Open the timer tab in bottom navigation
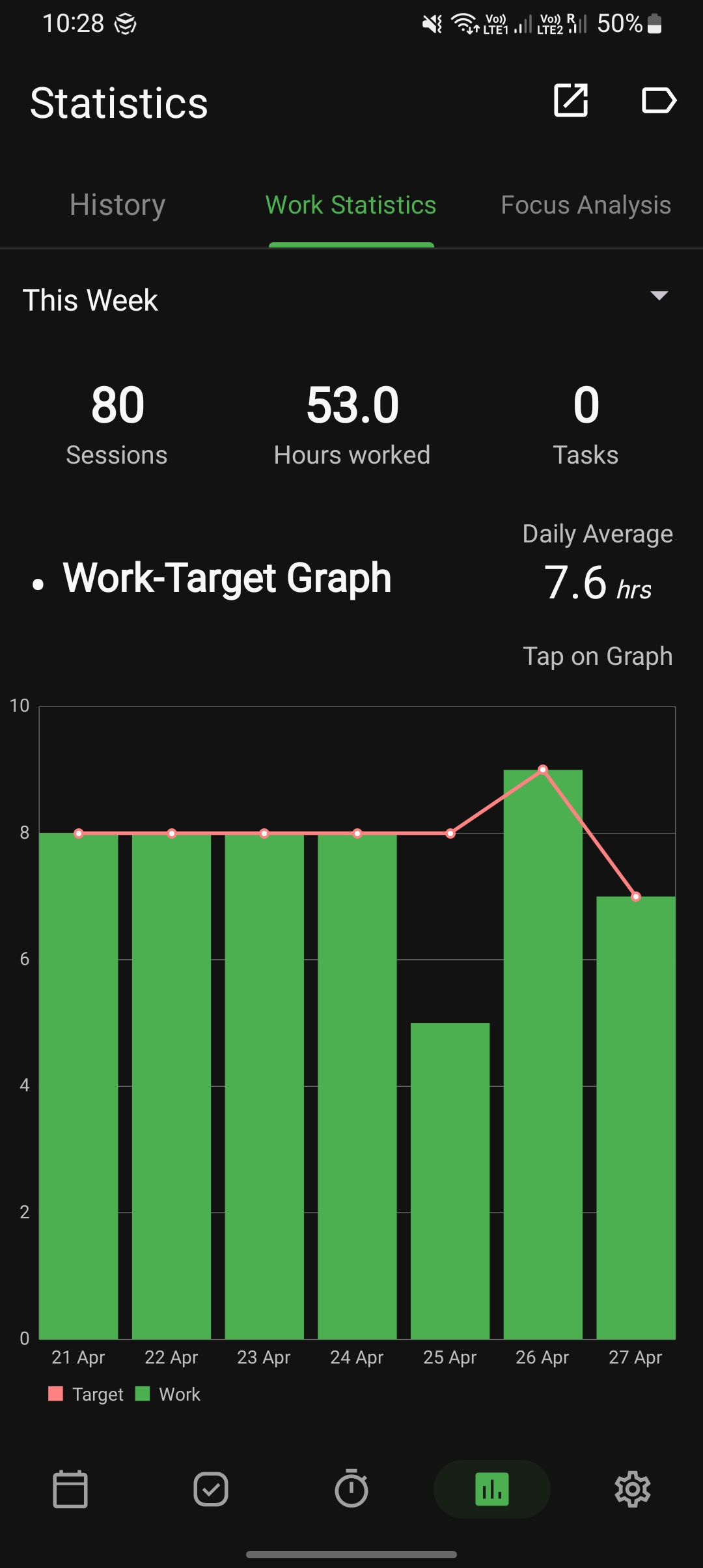703x1568 pixels. [351, 1489]
